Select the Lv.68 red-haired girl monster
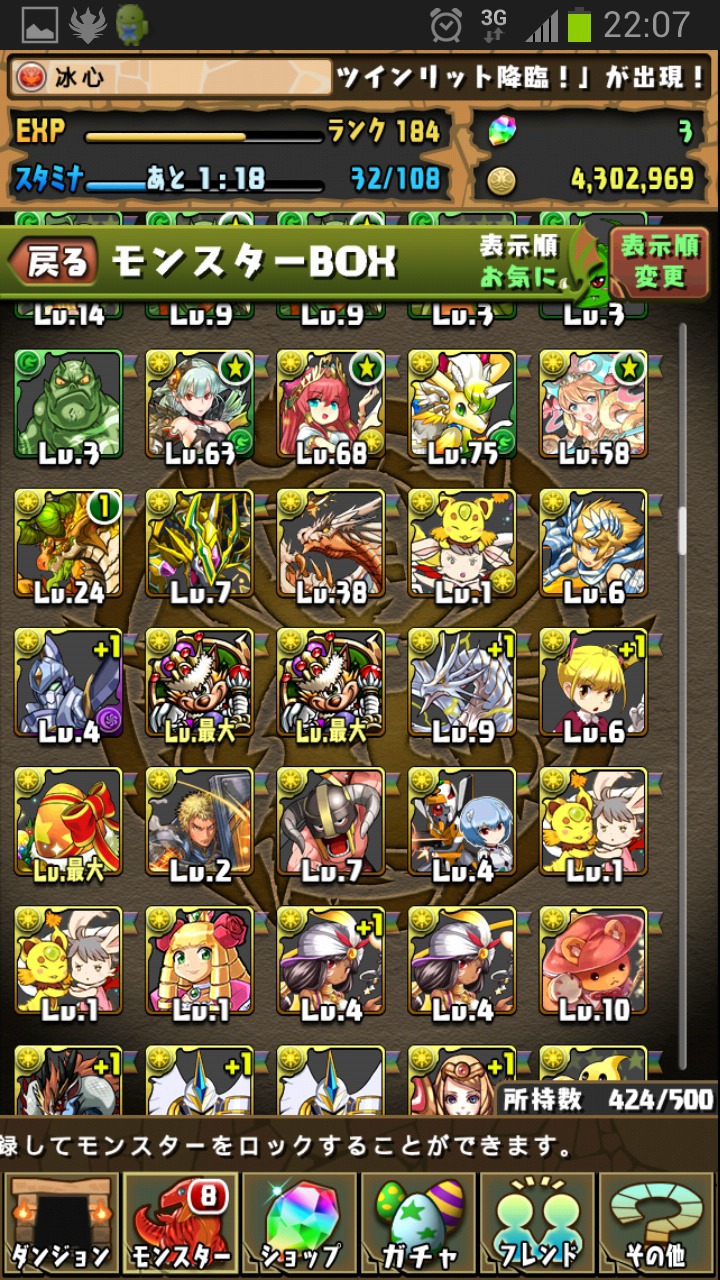 [x=331, y=407]
